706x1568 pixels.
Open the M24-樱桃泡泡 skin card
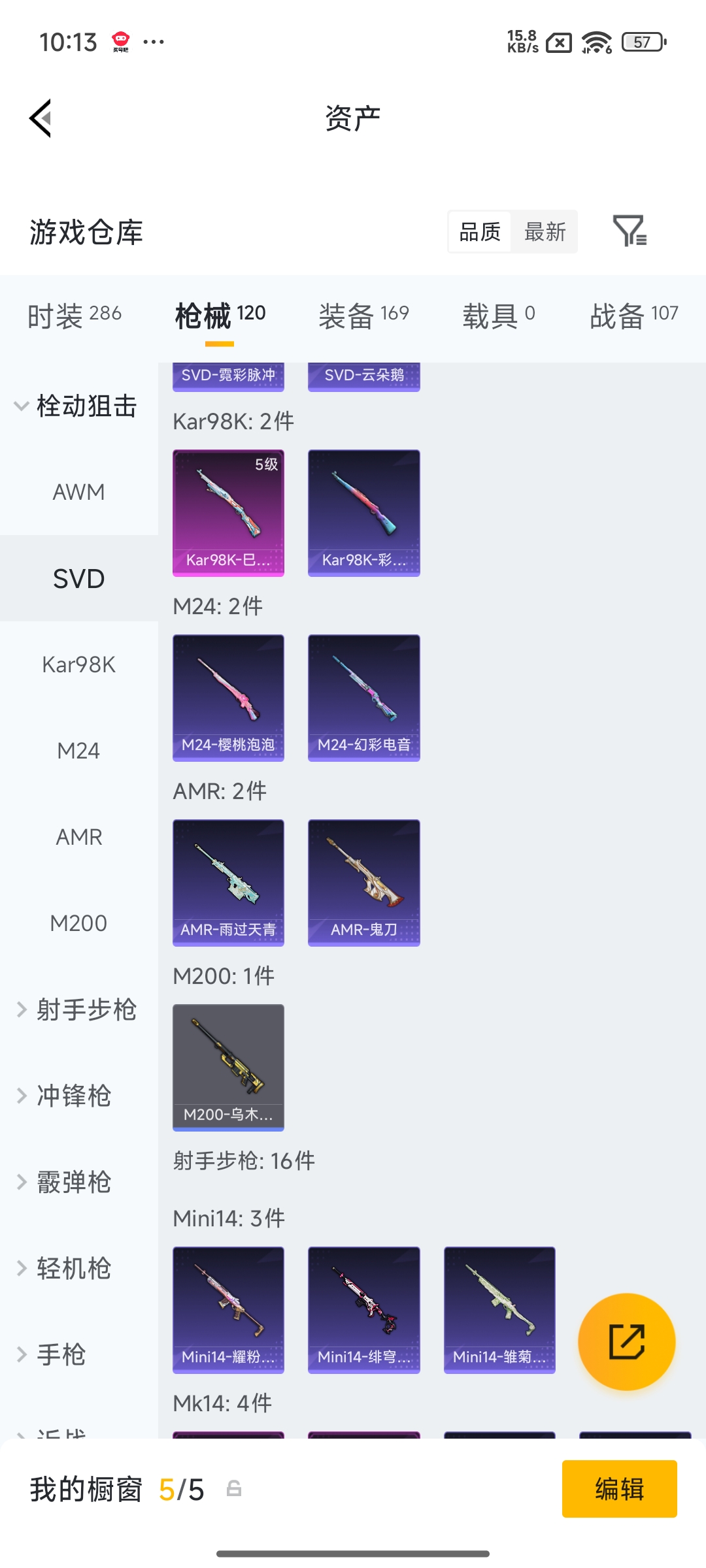pos(228,698)
